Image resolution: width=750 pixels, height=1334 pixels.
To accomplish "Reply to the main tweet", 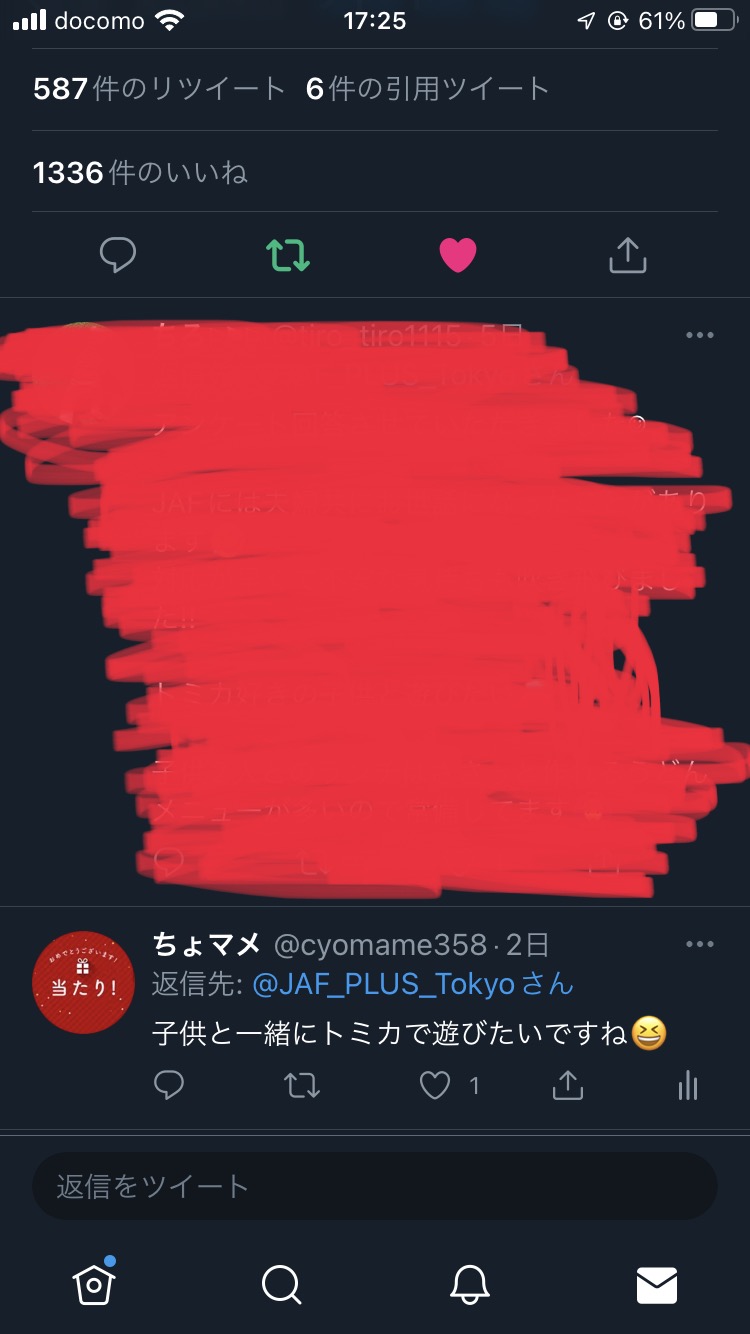I will (118, 255).
